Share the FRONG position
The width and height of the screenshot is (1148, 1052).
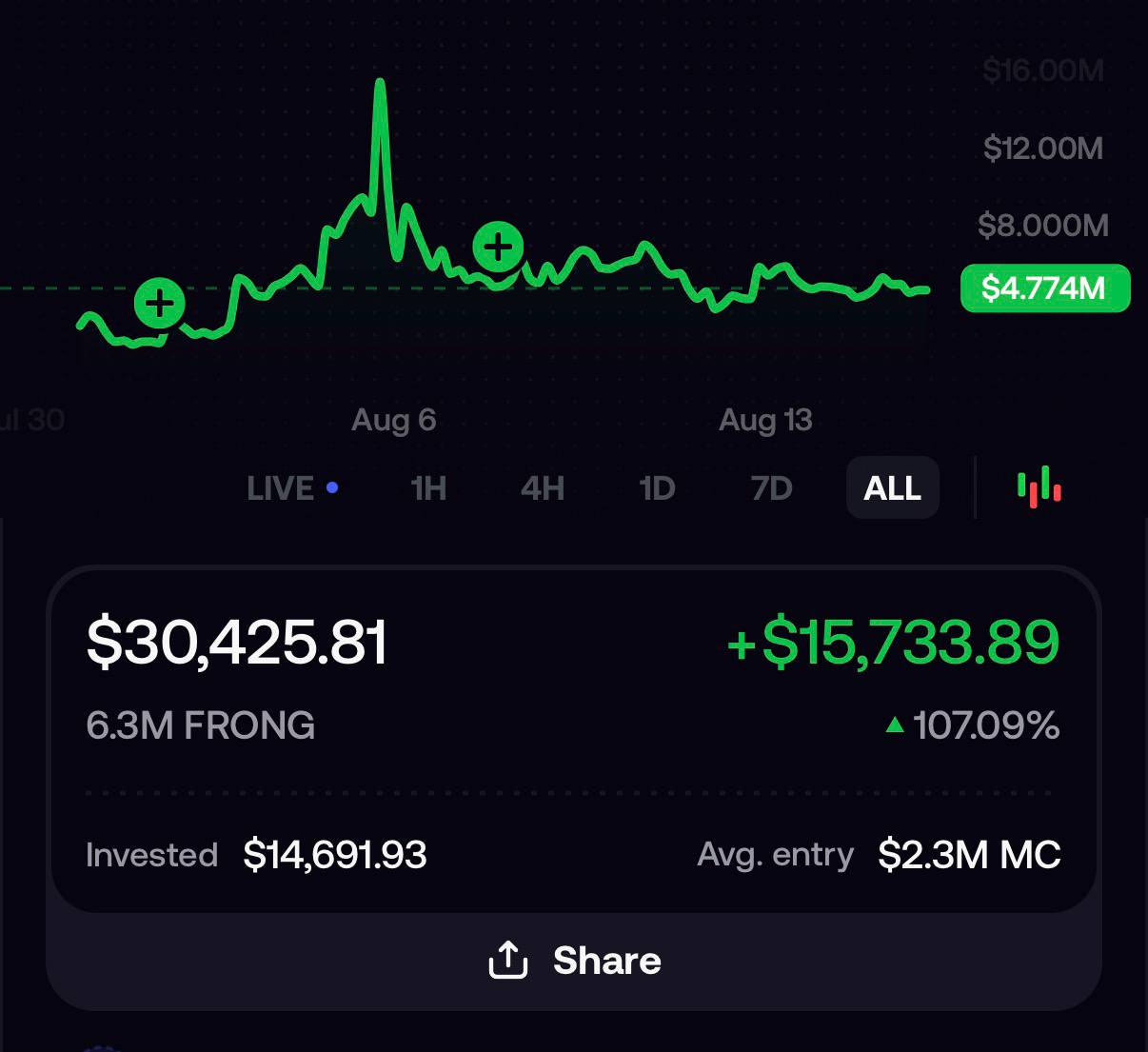pos(574,961)
